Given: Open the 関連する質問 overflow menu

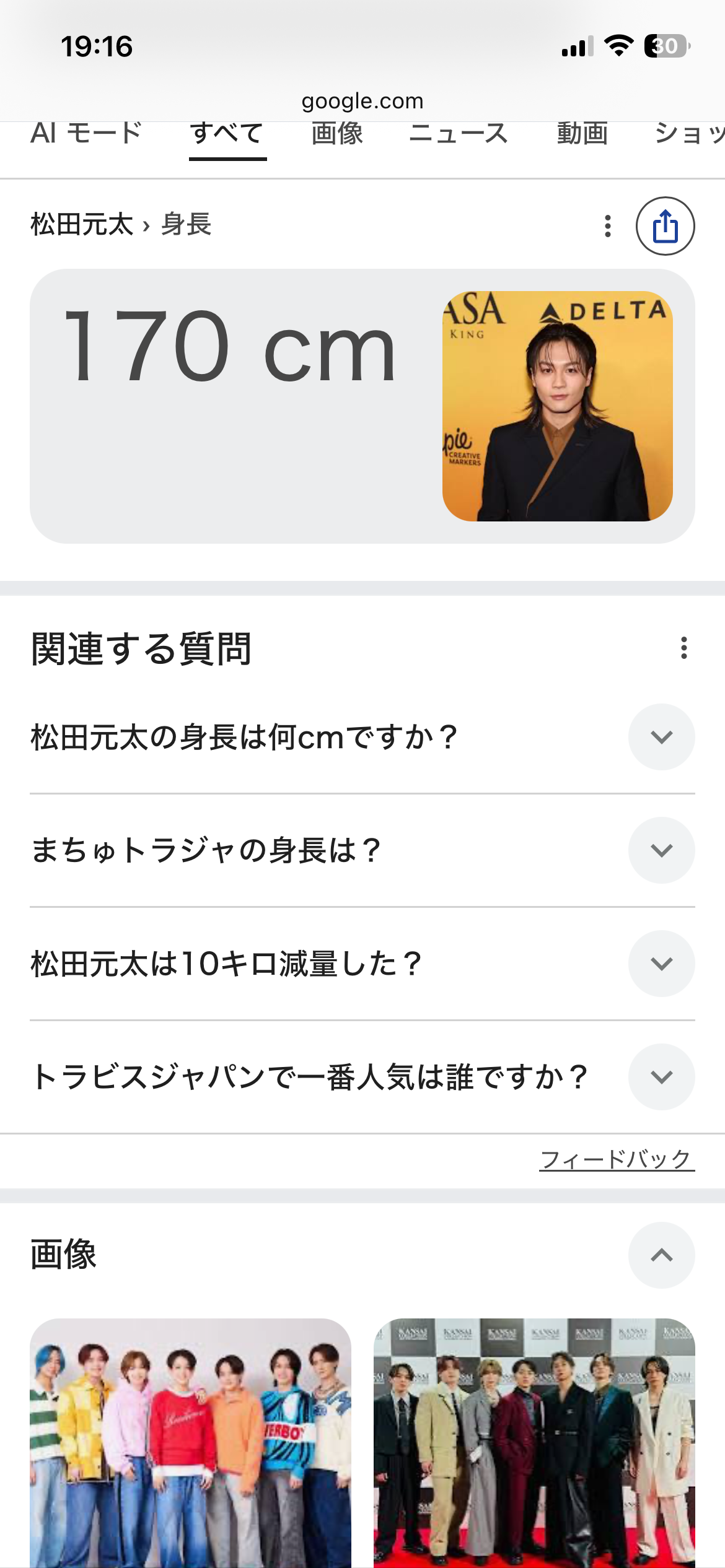Looking at the screenshot, I should pyautogui.click(x=683, y=648).
